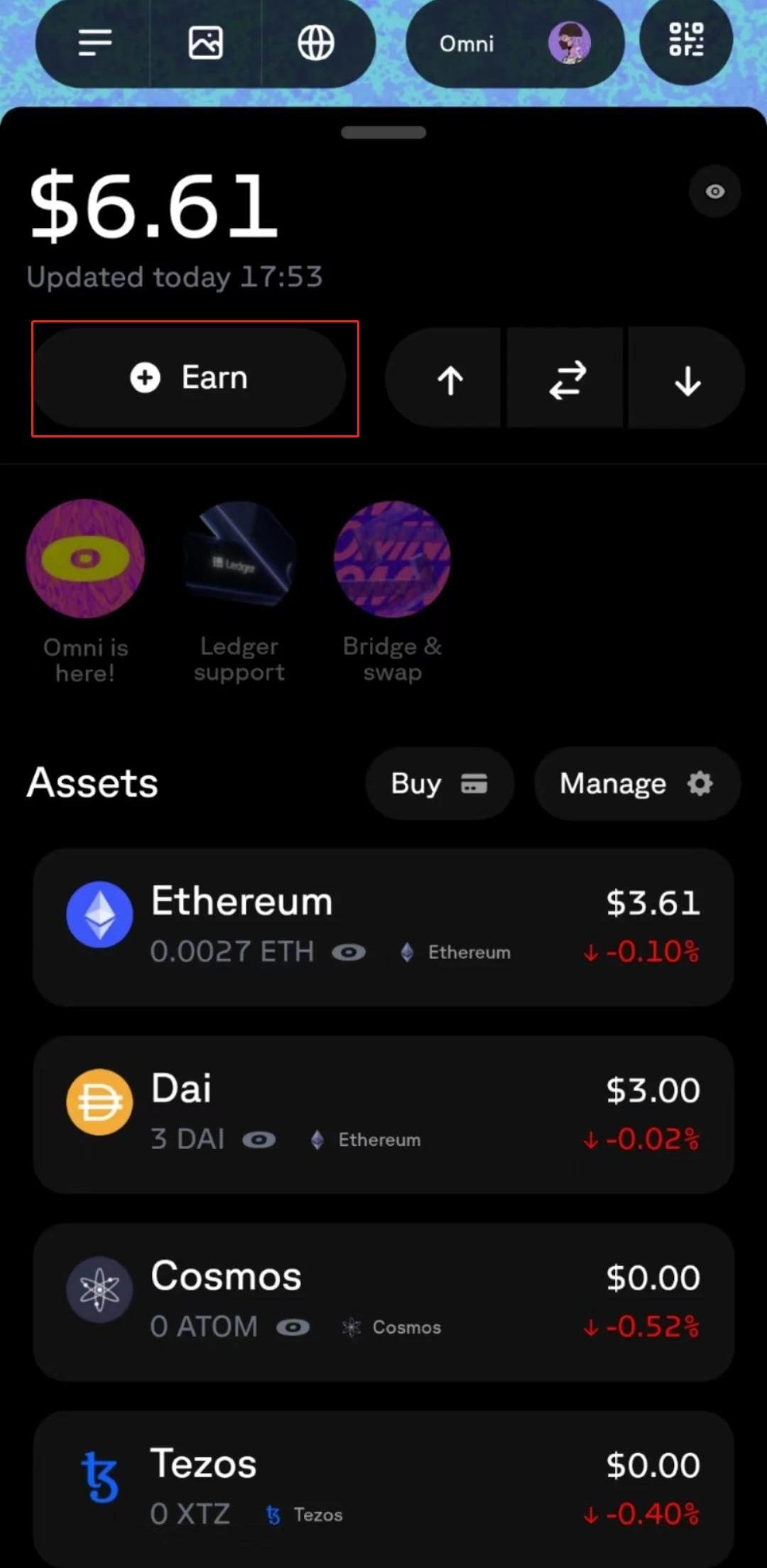Toggle the eye icon next to 3 DAI
The image size is (767, 1568).
click(259, 1140)
